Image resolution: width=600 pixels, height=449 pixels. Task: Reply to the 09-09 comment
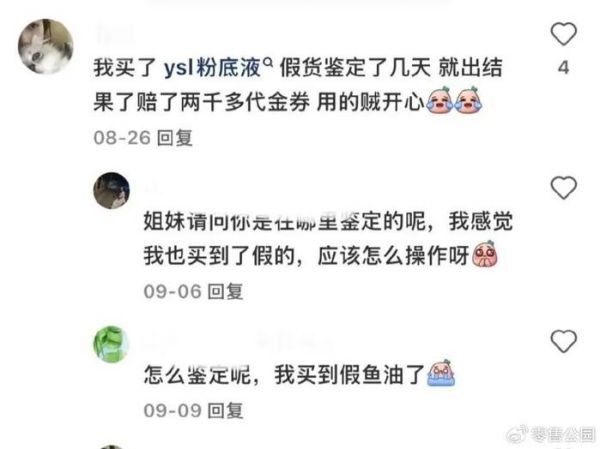coord(226,410)
